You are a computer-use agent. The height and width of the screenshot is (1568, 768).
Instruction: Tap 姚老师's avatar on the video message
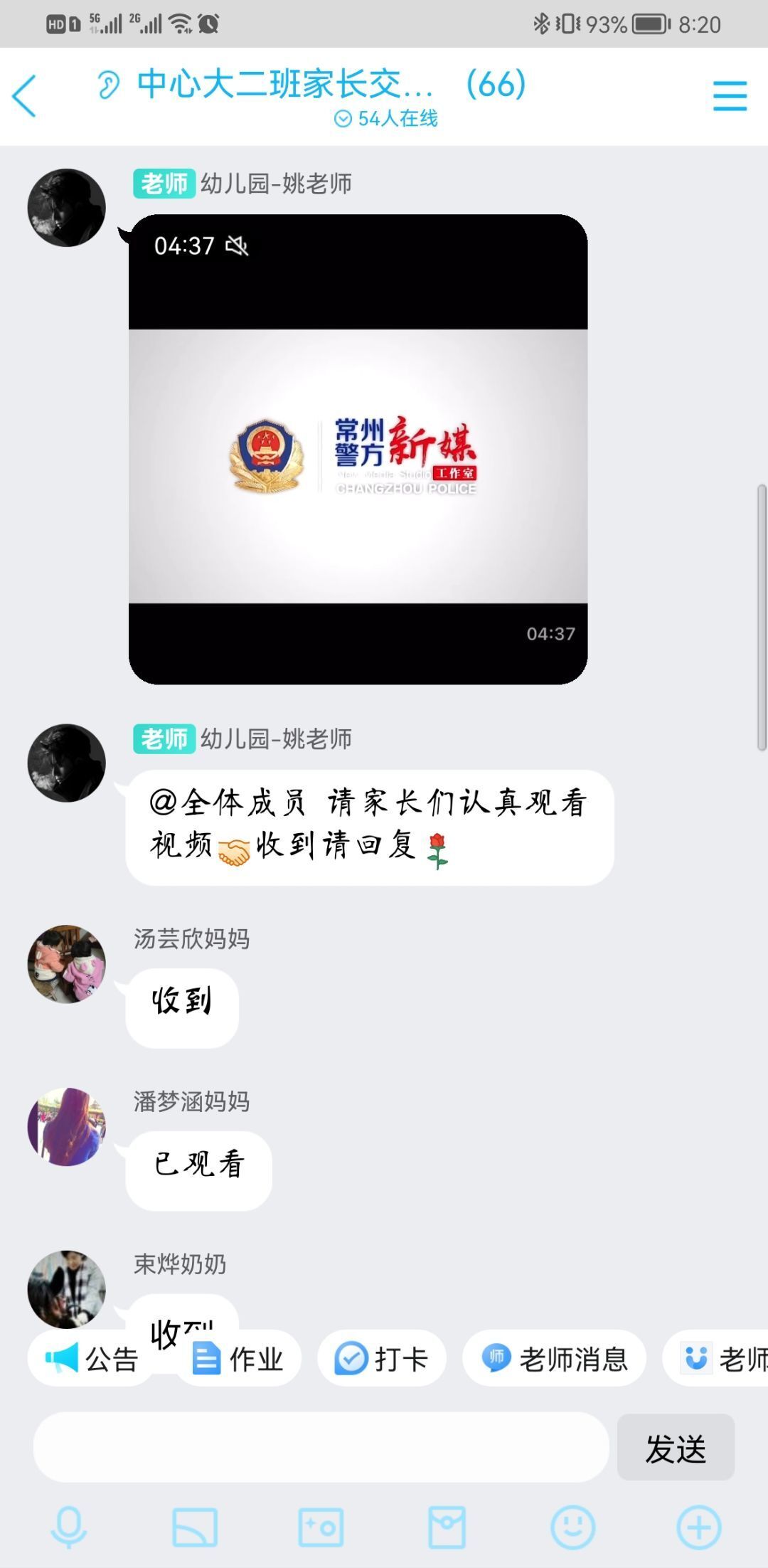pyautogui.click(x=66, y=207)
